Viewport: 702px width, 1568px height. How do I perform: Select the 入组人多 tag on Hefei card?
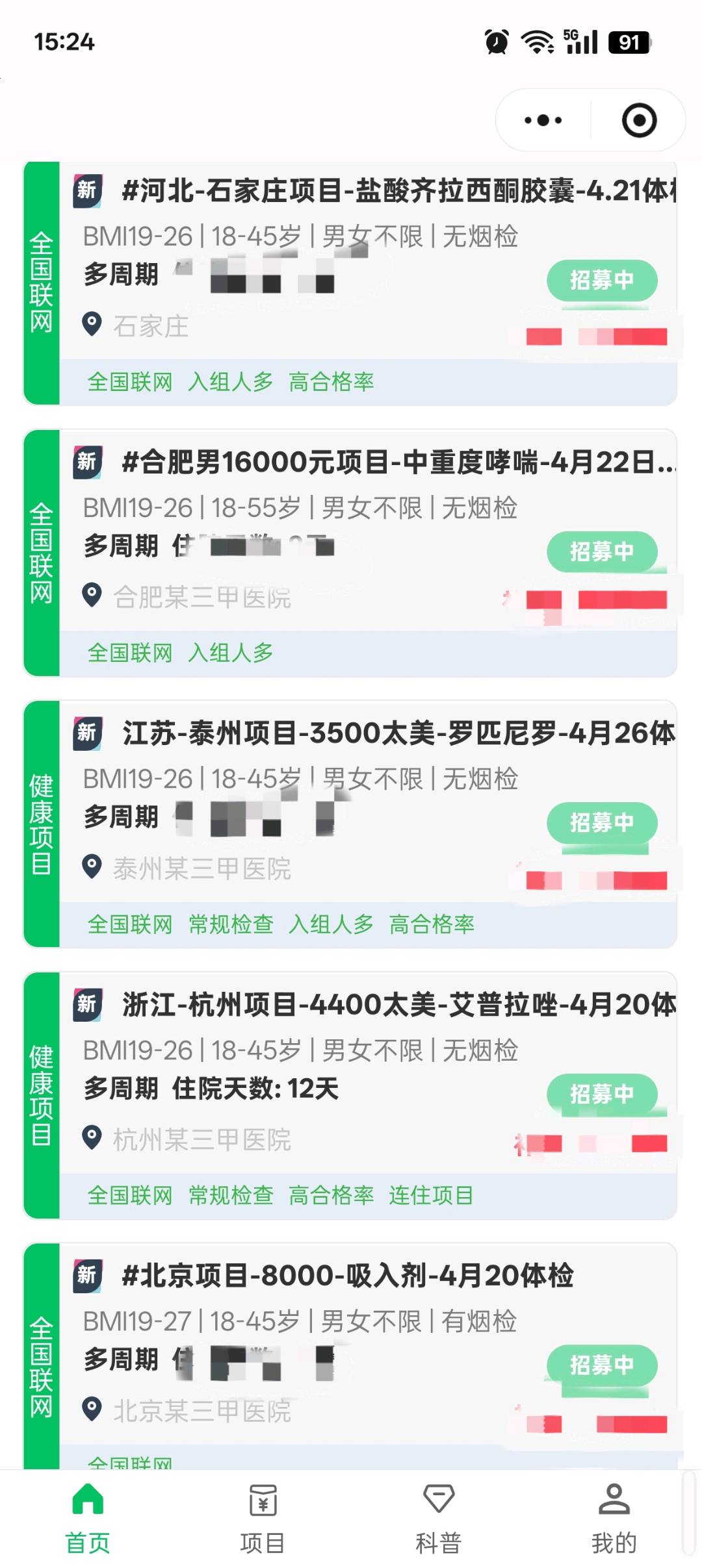coord(232,652)
